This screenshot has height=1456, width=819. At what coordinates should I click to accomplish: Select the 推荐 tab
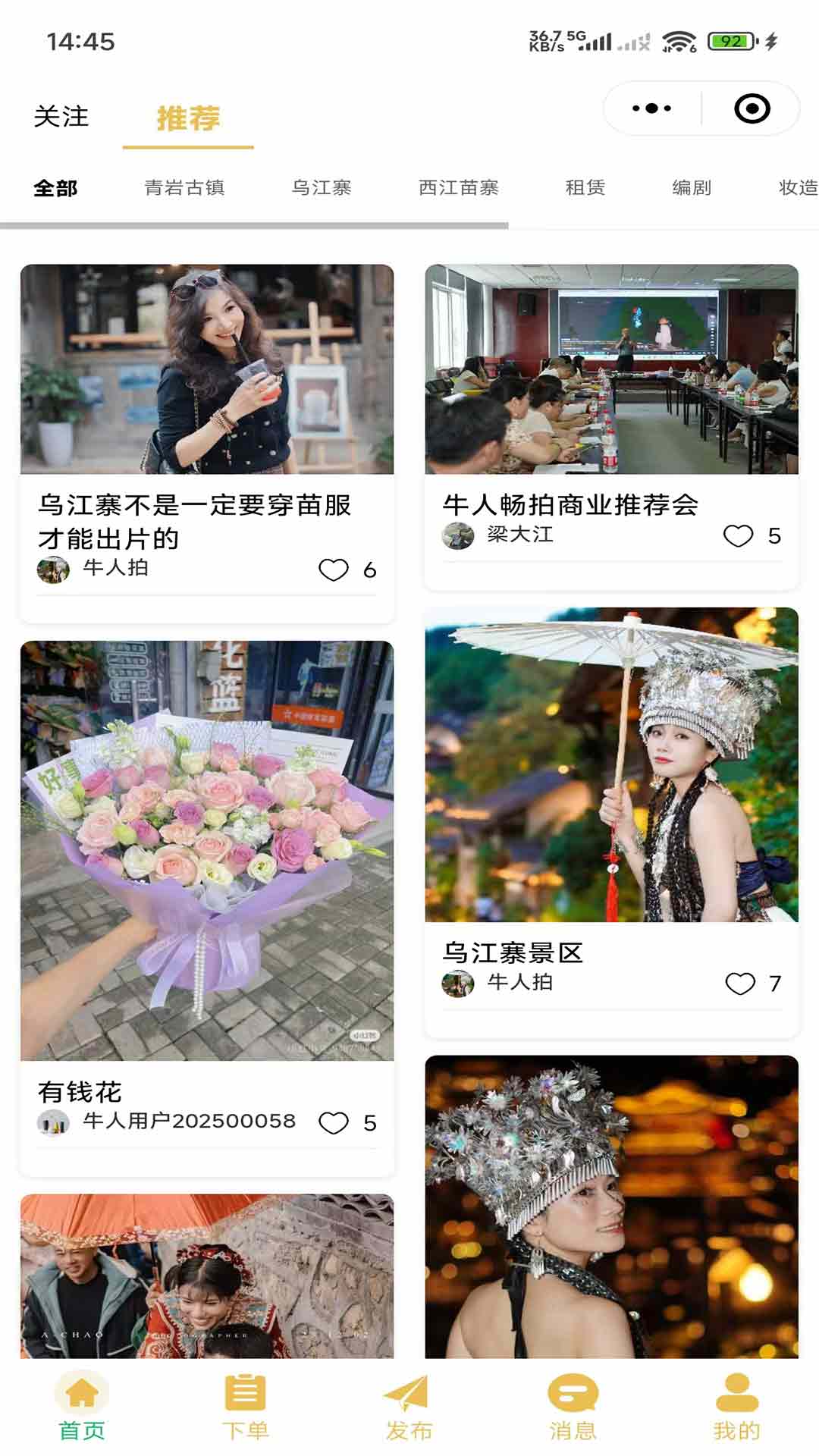pyautogui.click(x=188, y=118)
